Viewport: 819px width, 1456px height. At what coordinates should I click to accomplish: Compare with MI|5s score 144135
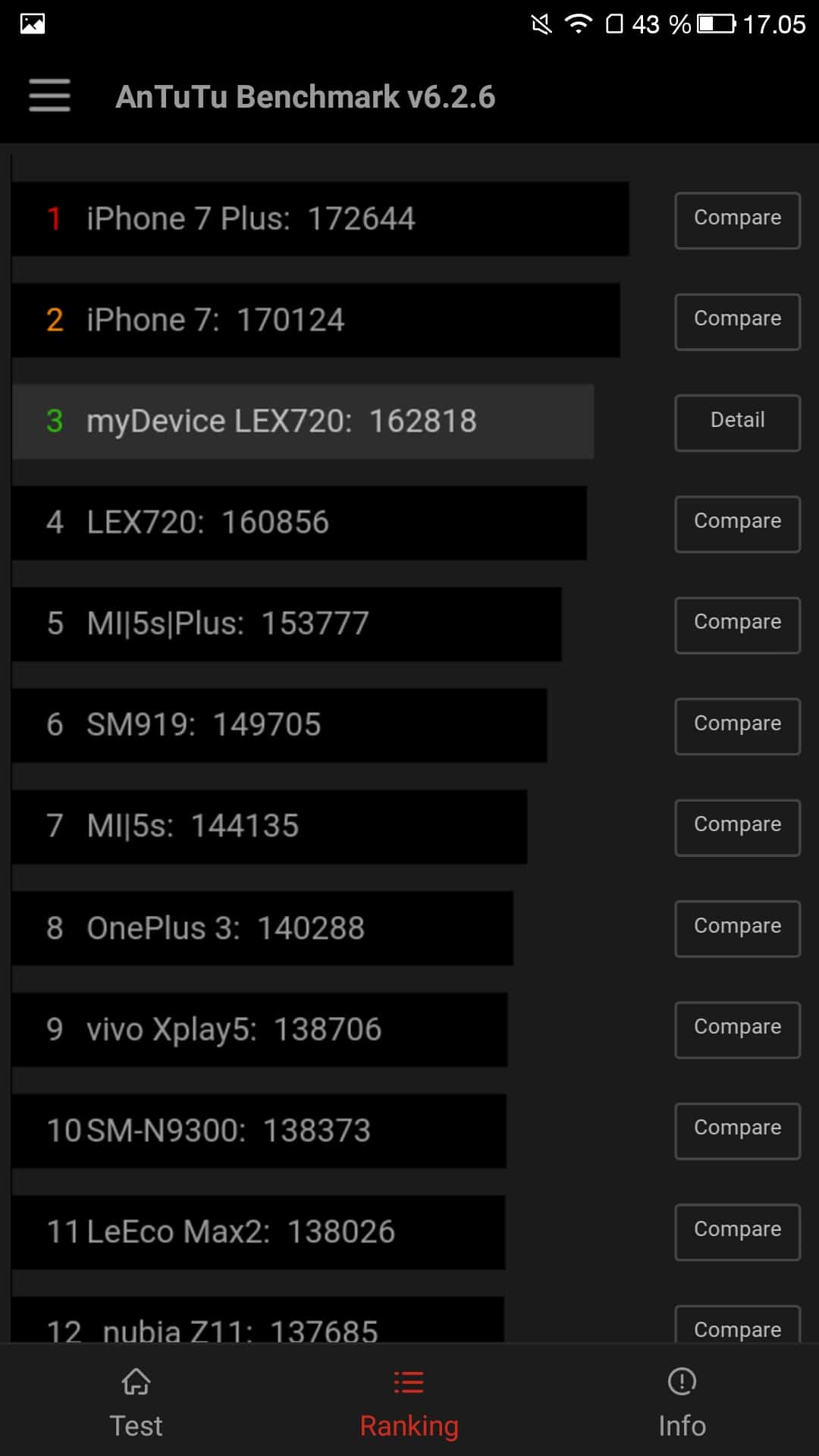(737, 827)
